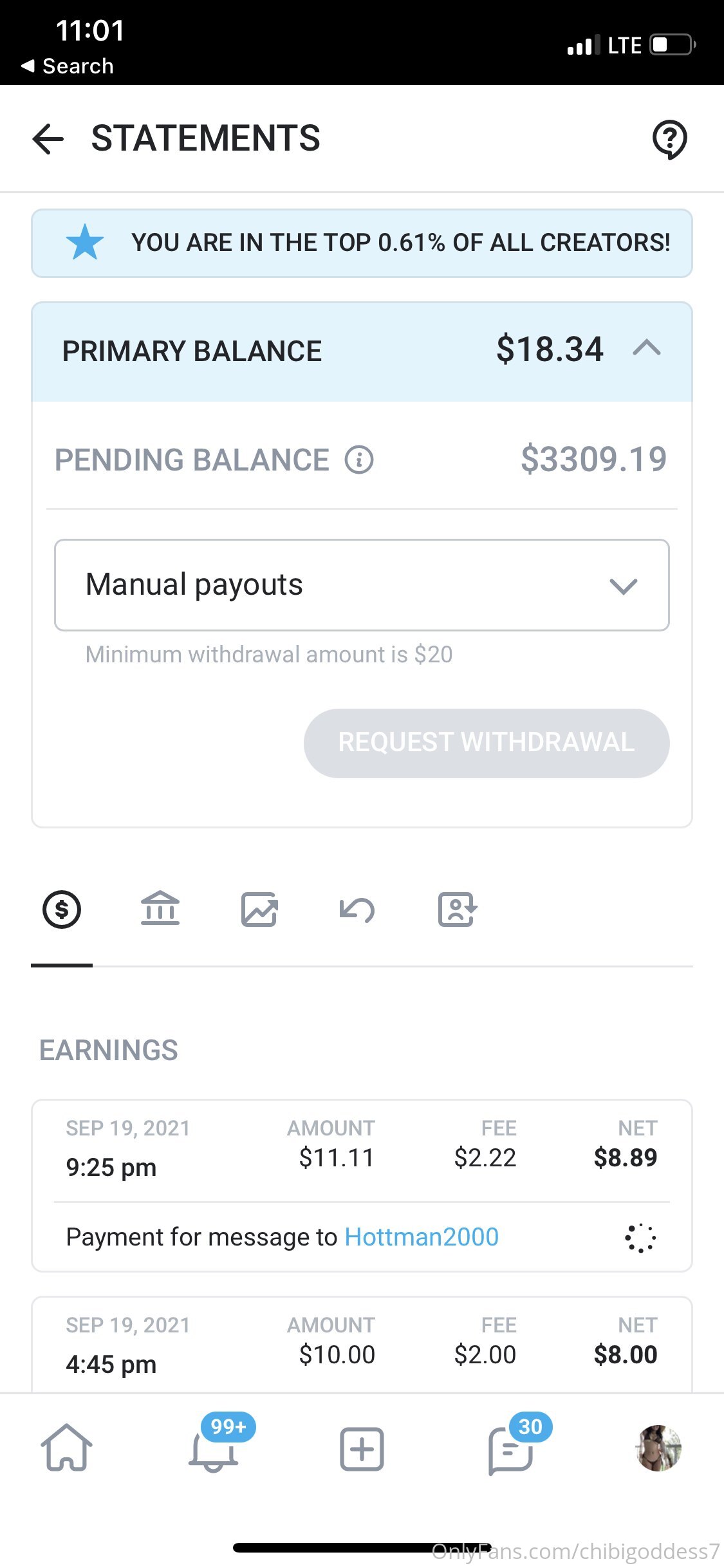Return to Search via status bar
724x1568 pixels.
pos(68,66)
